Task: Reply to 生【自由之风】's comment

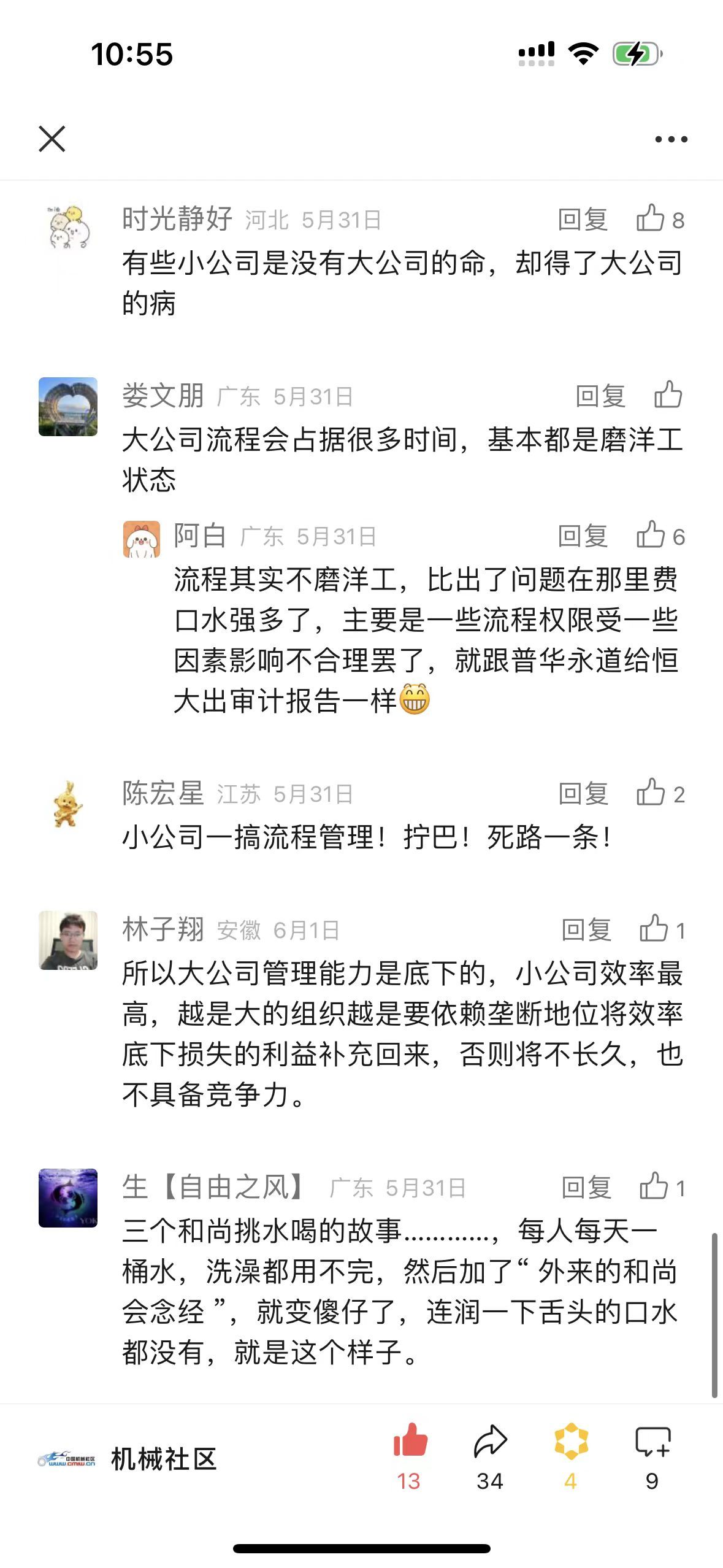Action: pos(586,1188)
